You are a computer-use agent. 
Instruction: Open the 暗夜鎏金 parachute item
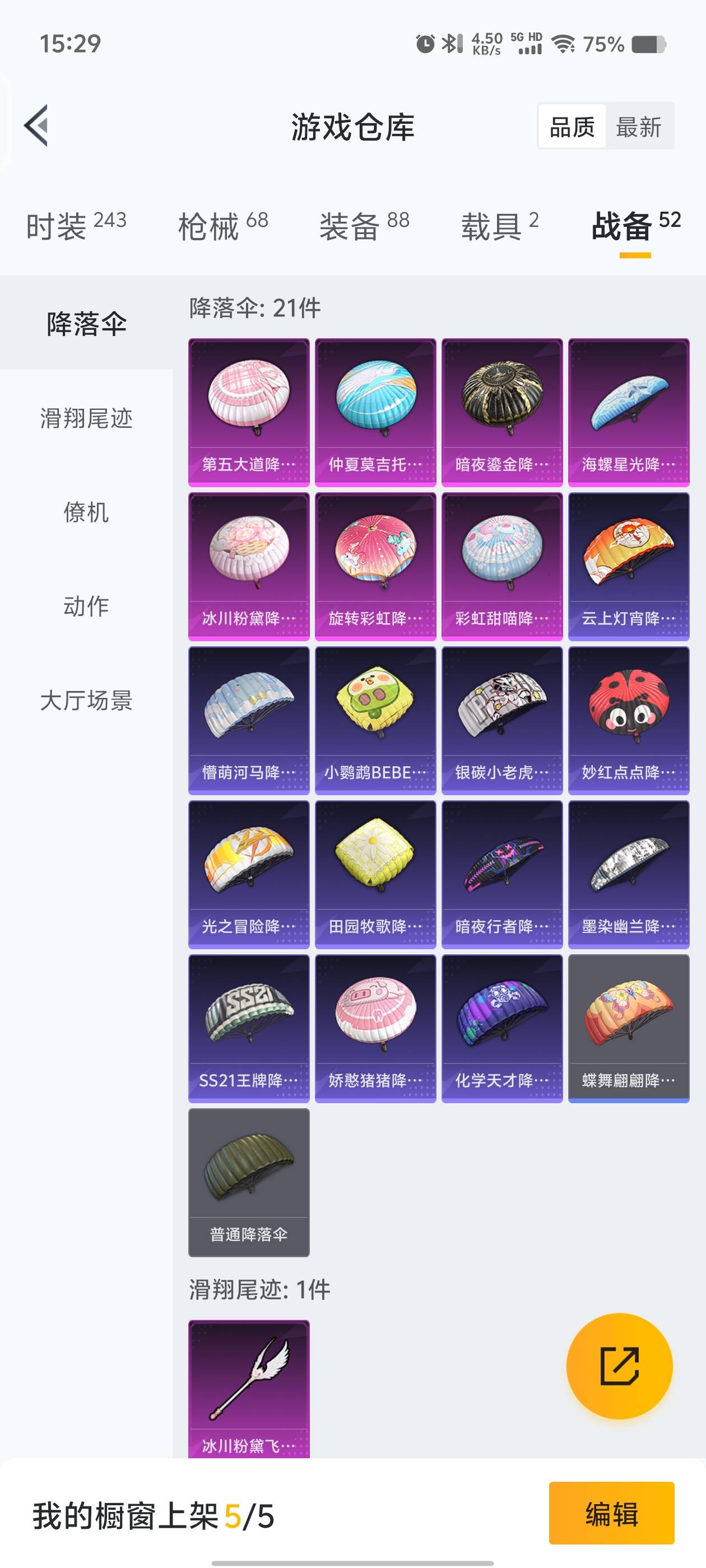pos(502,412)
